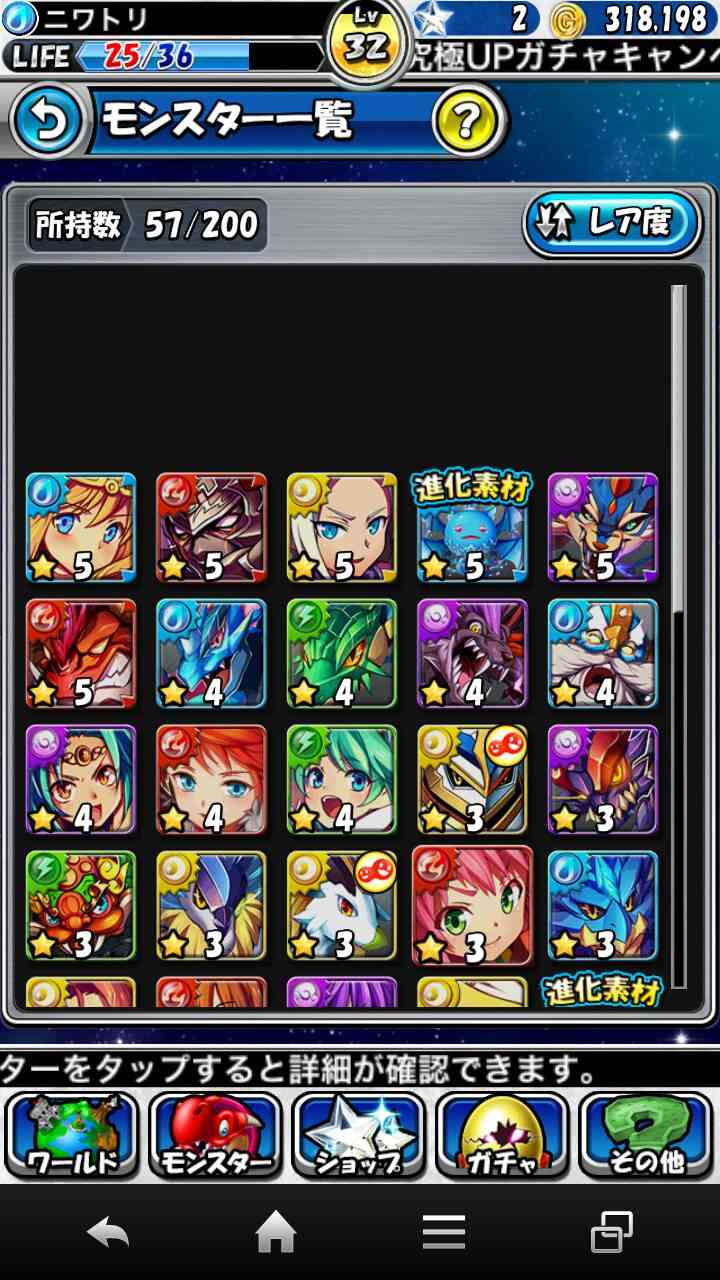The image size is (720, 1280).
Task: Open the その他 menu tab
Action: [647, 1135]
